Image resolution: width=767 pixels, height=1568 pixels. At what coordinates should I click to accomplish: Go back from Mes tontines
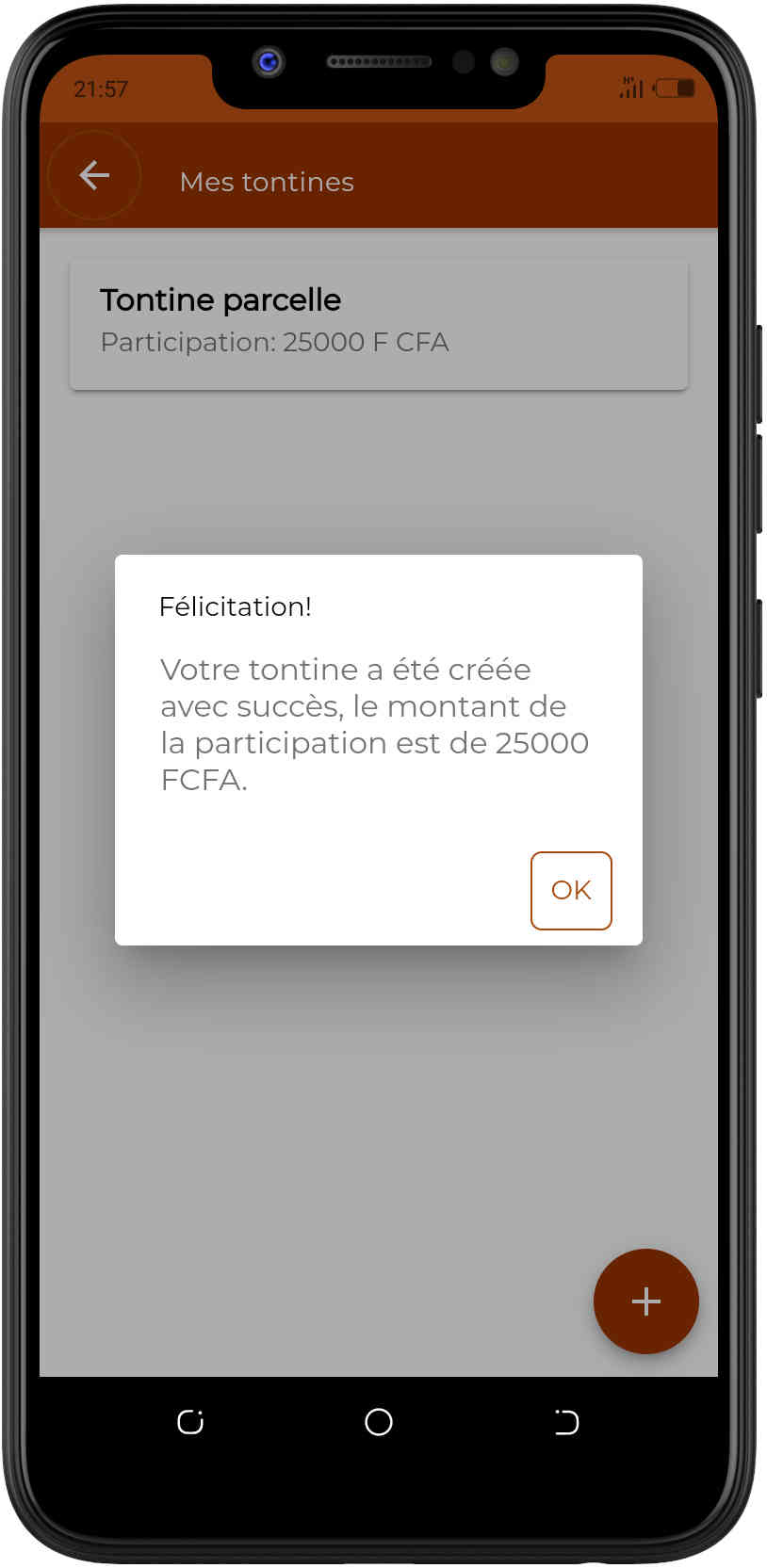tap(94, 175)
